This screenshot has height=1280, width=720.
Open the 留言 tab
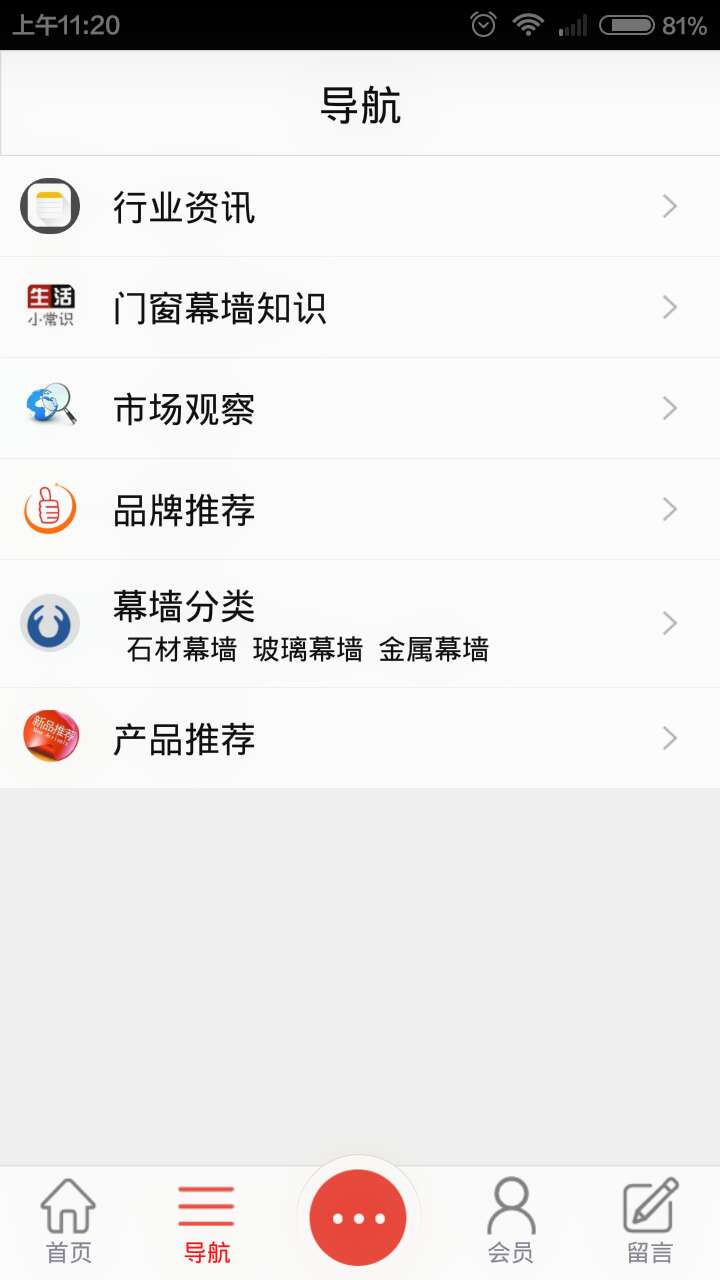point(650,1221)
